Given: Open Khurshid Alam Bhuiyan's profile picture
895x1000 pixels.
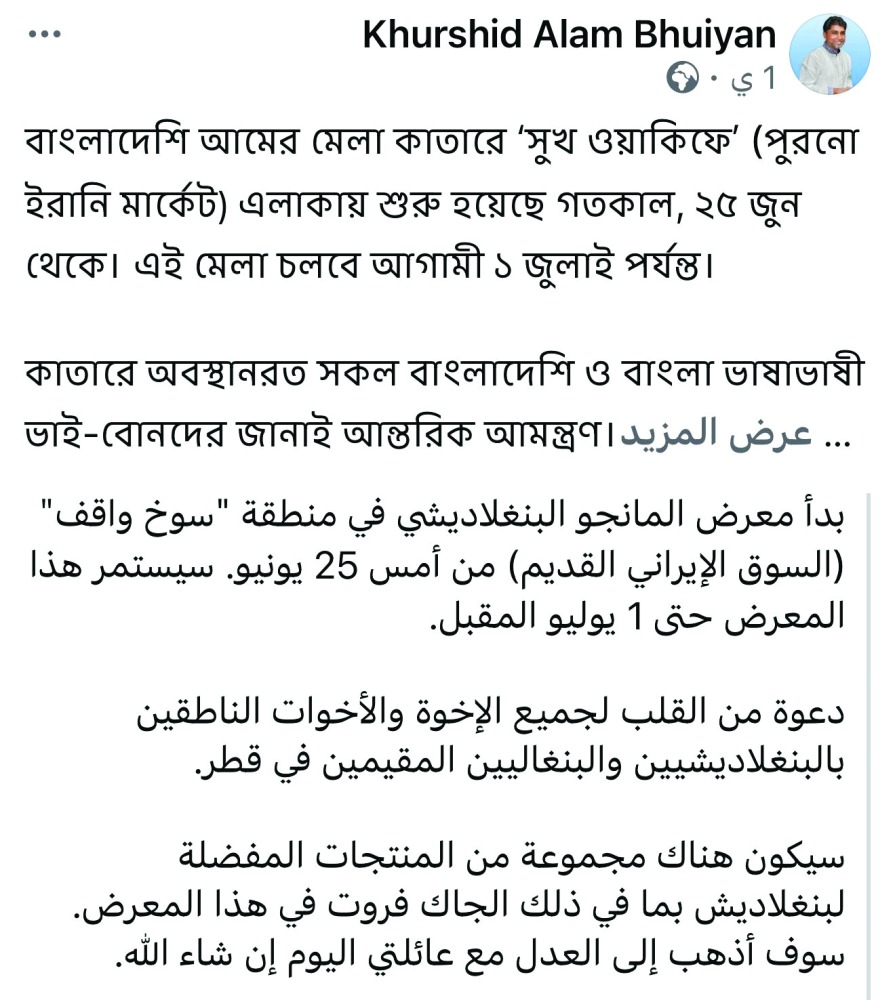Looking at the screenshot, I should pyautogui.click(x=829, y=55).
